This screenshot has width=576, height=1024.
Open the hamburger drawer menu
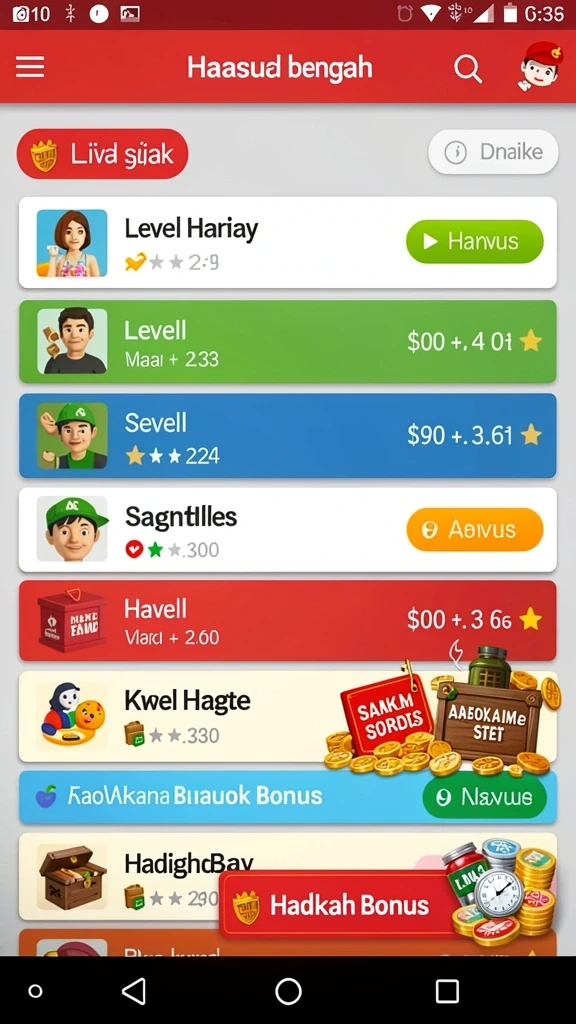30,67
